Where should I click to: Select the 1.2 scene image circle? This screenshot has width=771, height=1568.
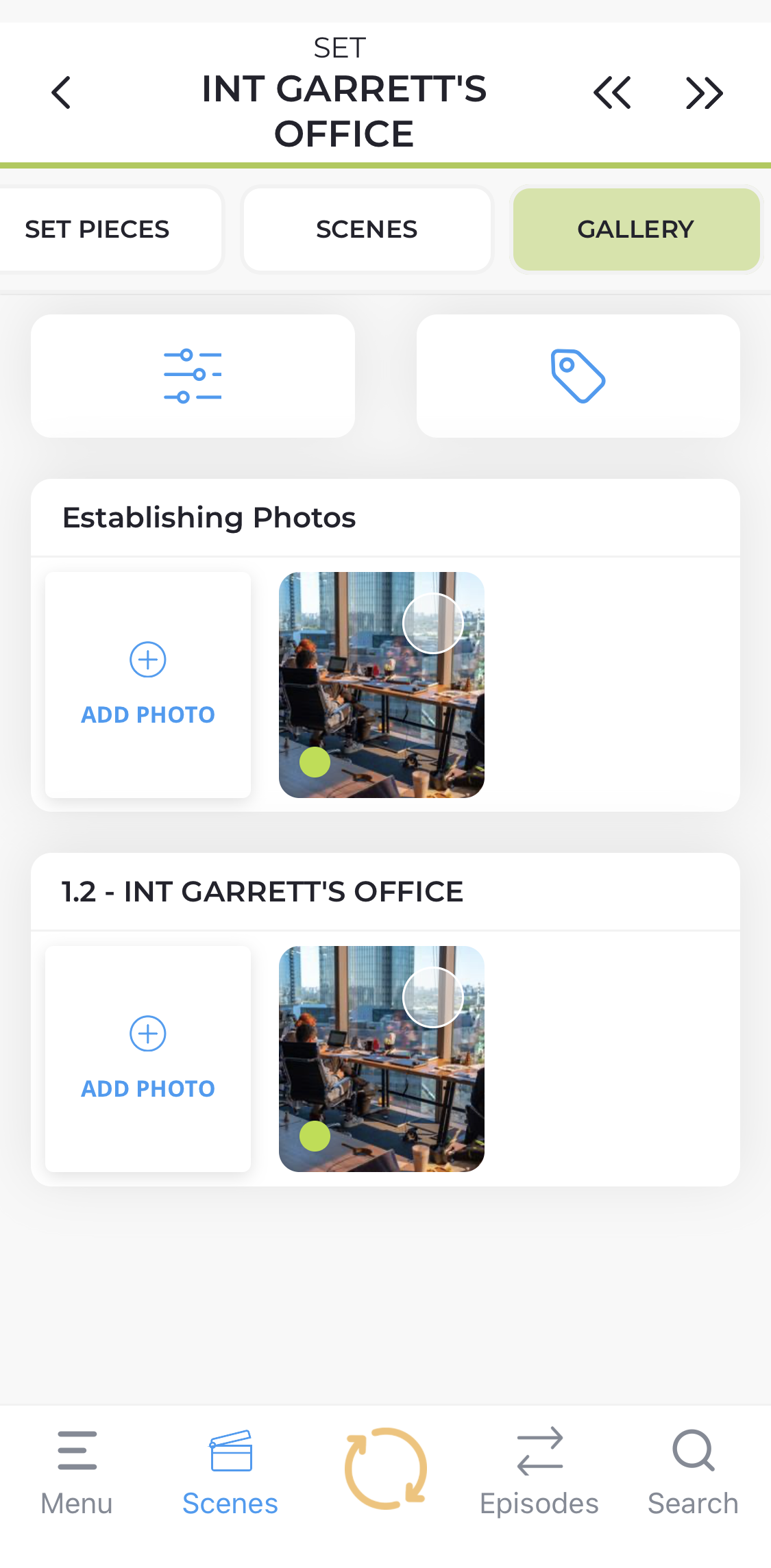pos(433,997)
